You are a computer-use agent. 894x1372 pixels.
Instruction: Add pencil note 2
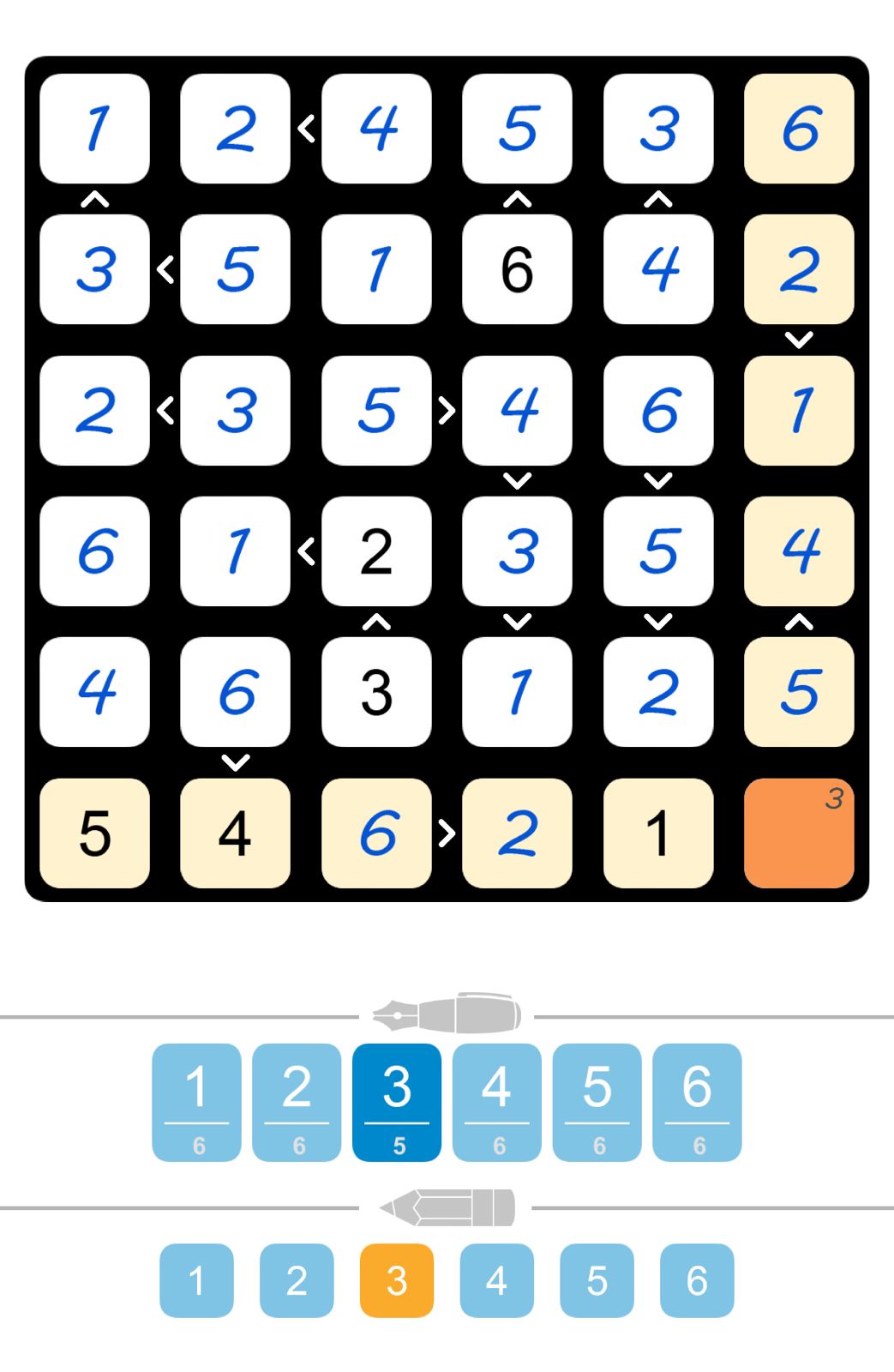(297, 1280)
